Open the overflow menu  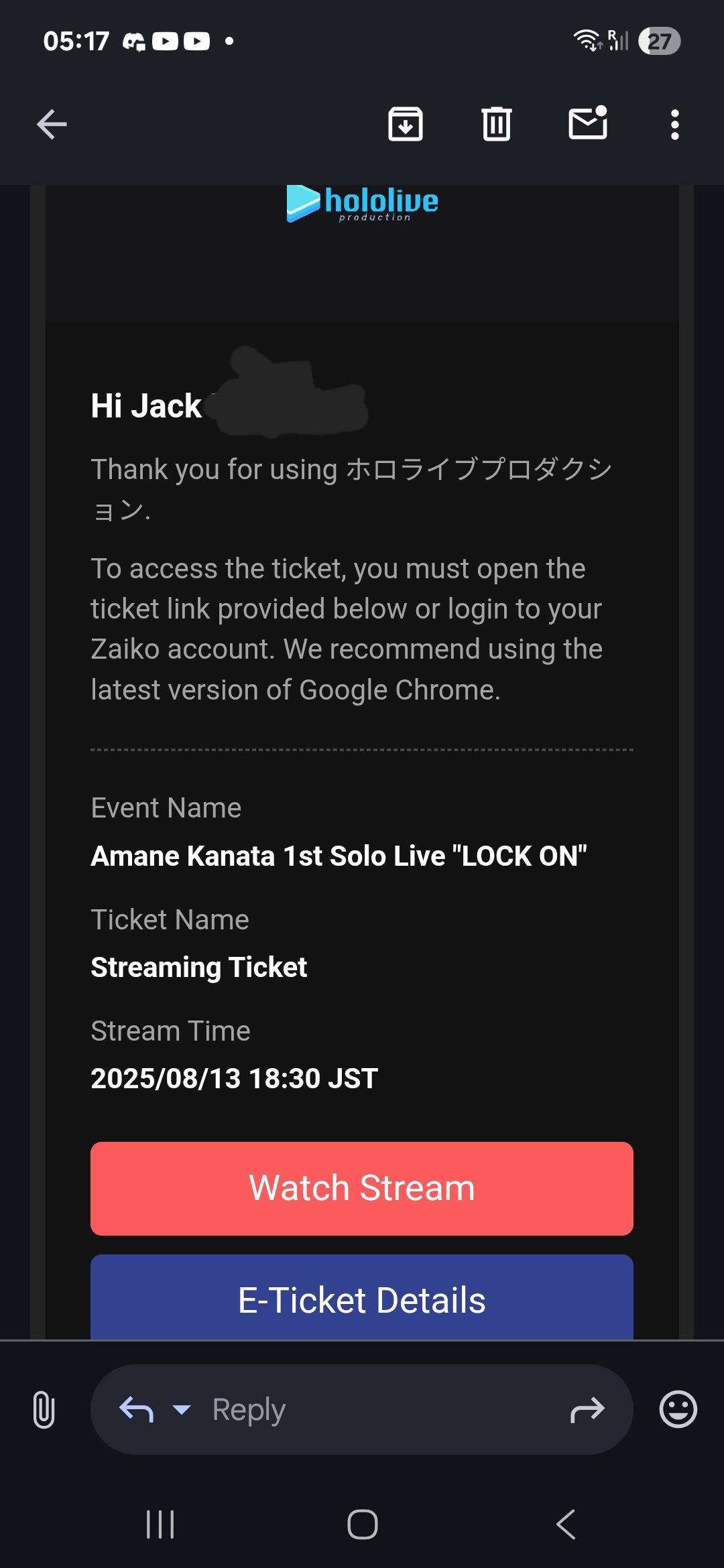coord(675,125)
